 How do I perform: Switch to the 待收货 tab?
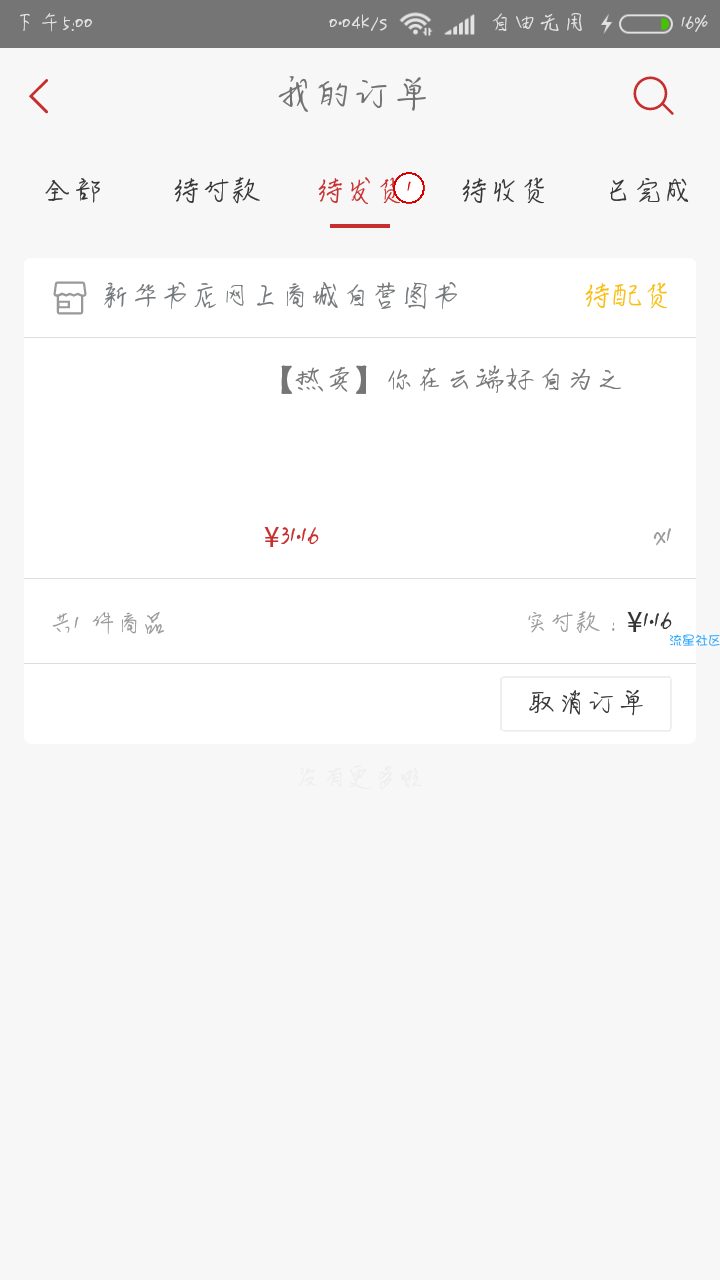point(504,190)
